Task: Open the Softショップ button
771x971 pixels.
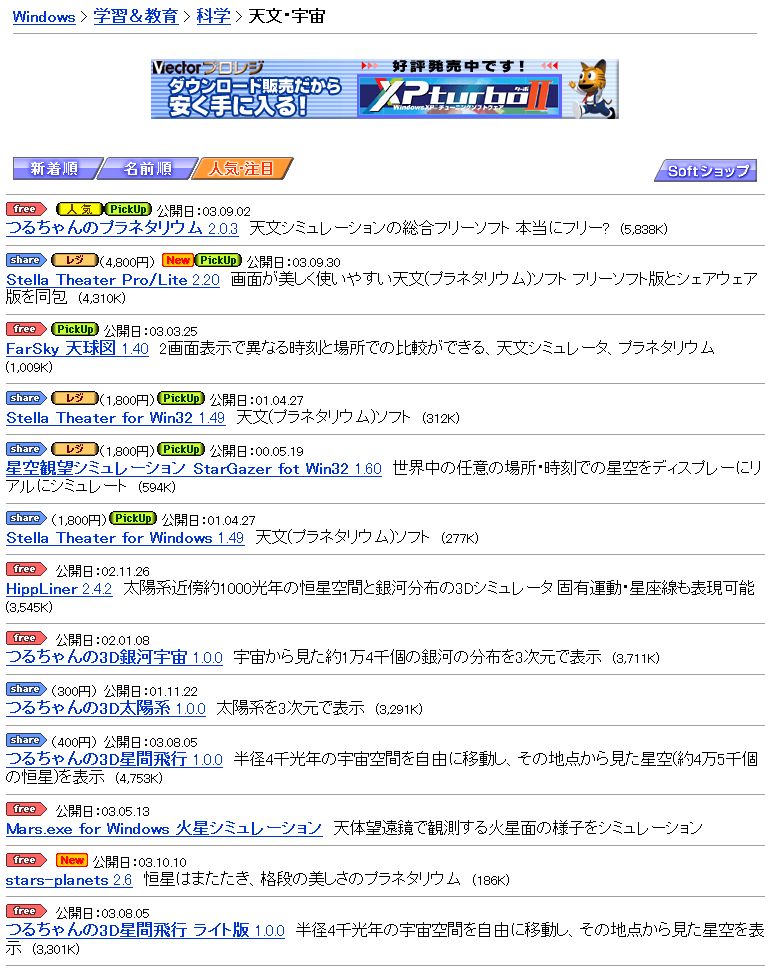Action: pos(706,171)
